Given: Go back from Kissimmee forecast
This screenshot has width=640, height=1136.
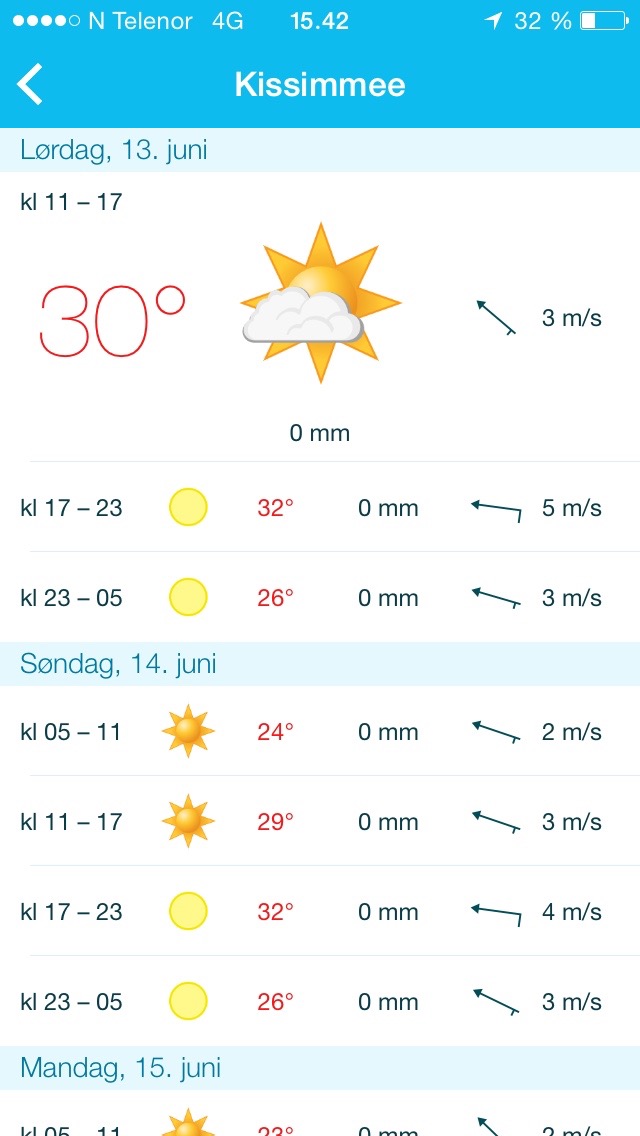Looking at the screenshot, I should (x=30, y=84).
